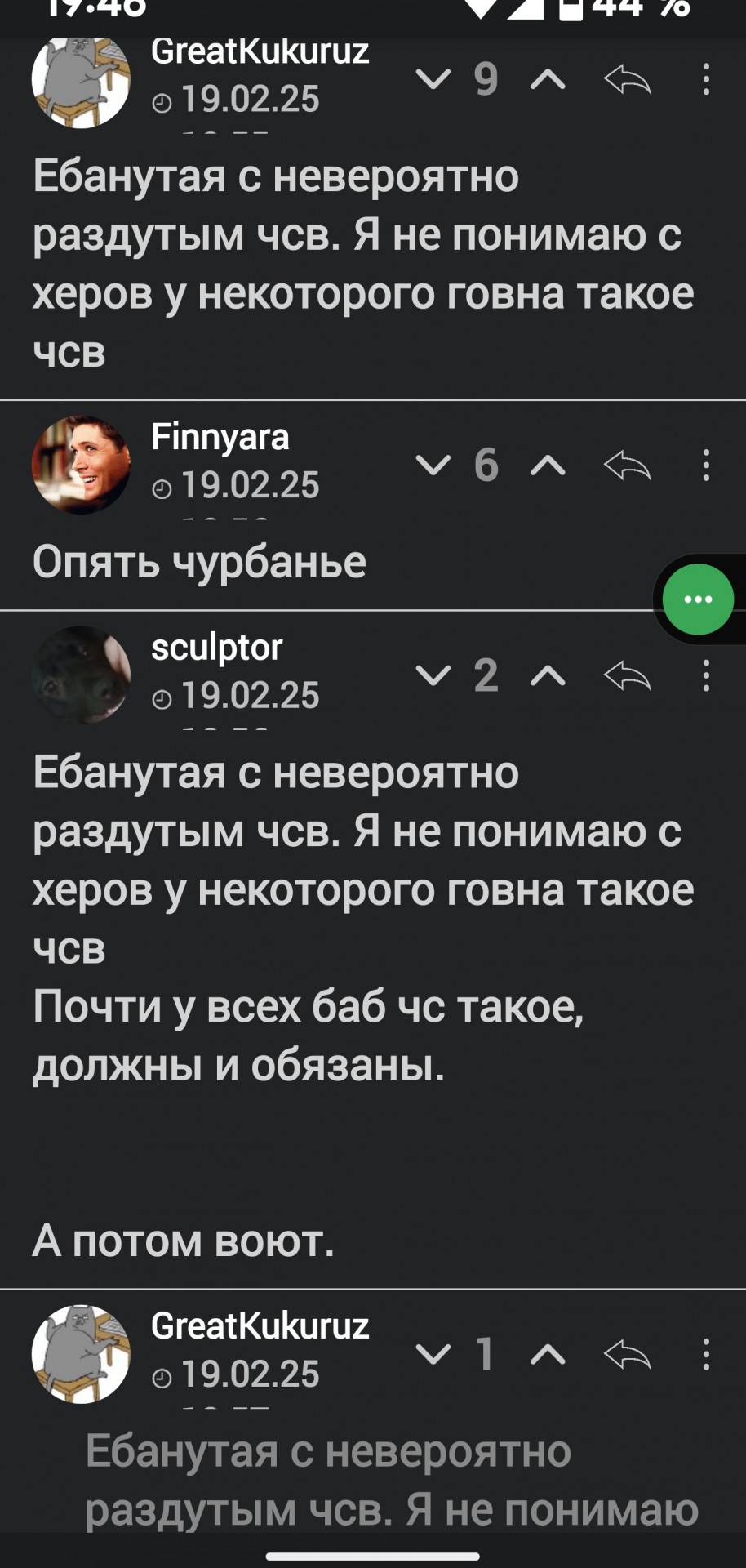Open overflow menu on GreatKukuruz's bottom comment
This screenshot has width=746, height=1568.
click(707, 1355)
